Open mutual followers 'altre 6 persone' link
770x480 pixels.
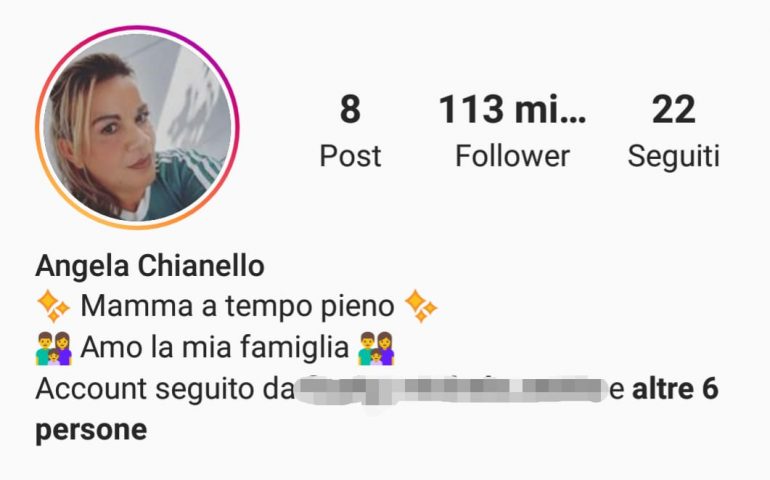coord(675,390)
